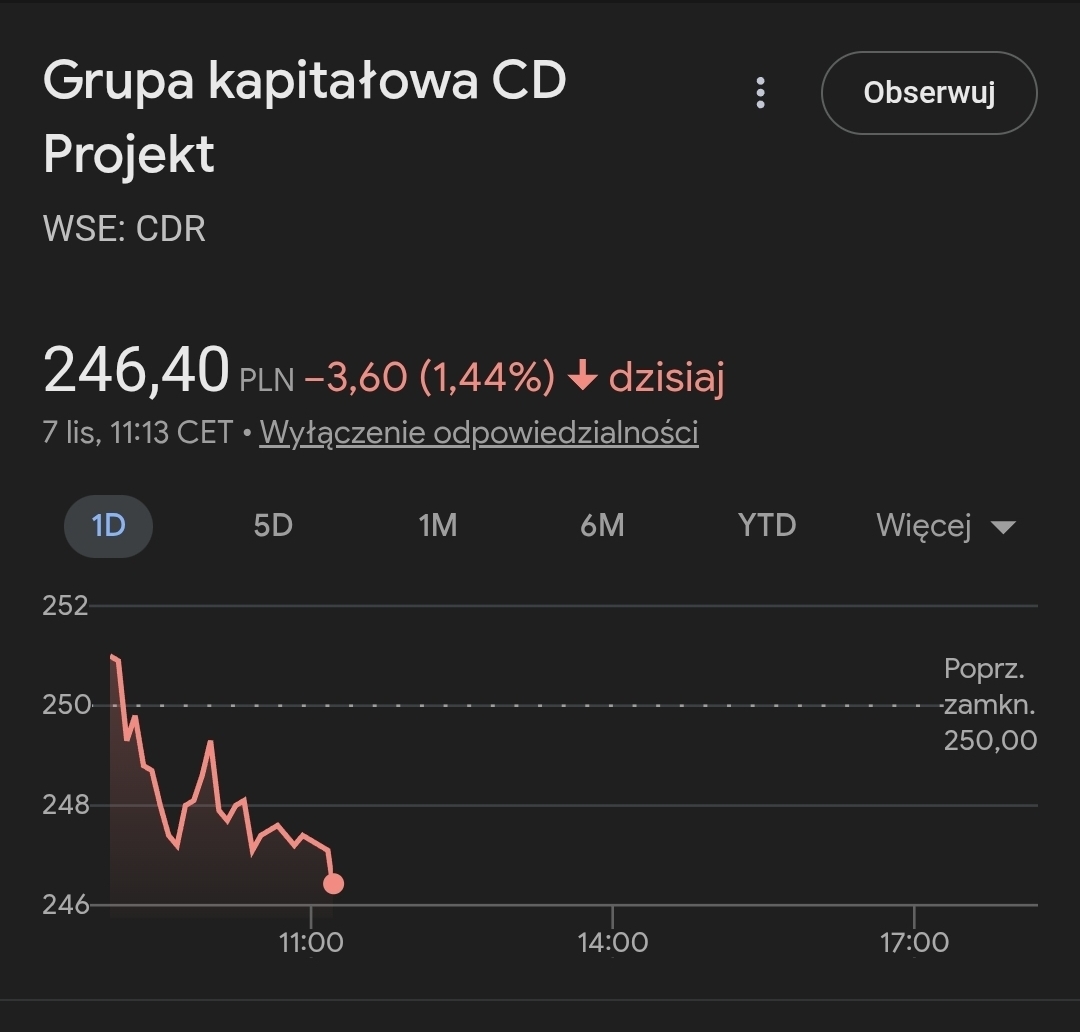Open the Wyłączenie odpowiedzialności link
Screen dimensions: 1080x1032
pyautogui.click(x=479, y=433)
